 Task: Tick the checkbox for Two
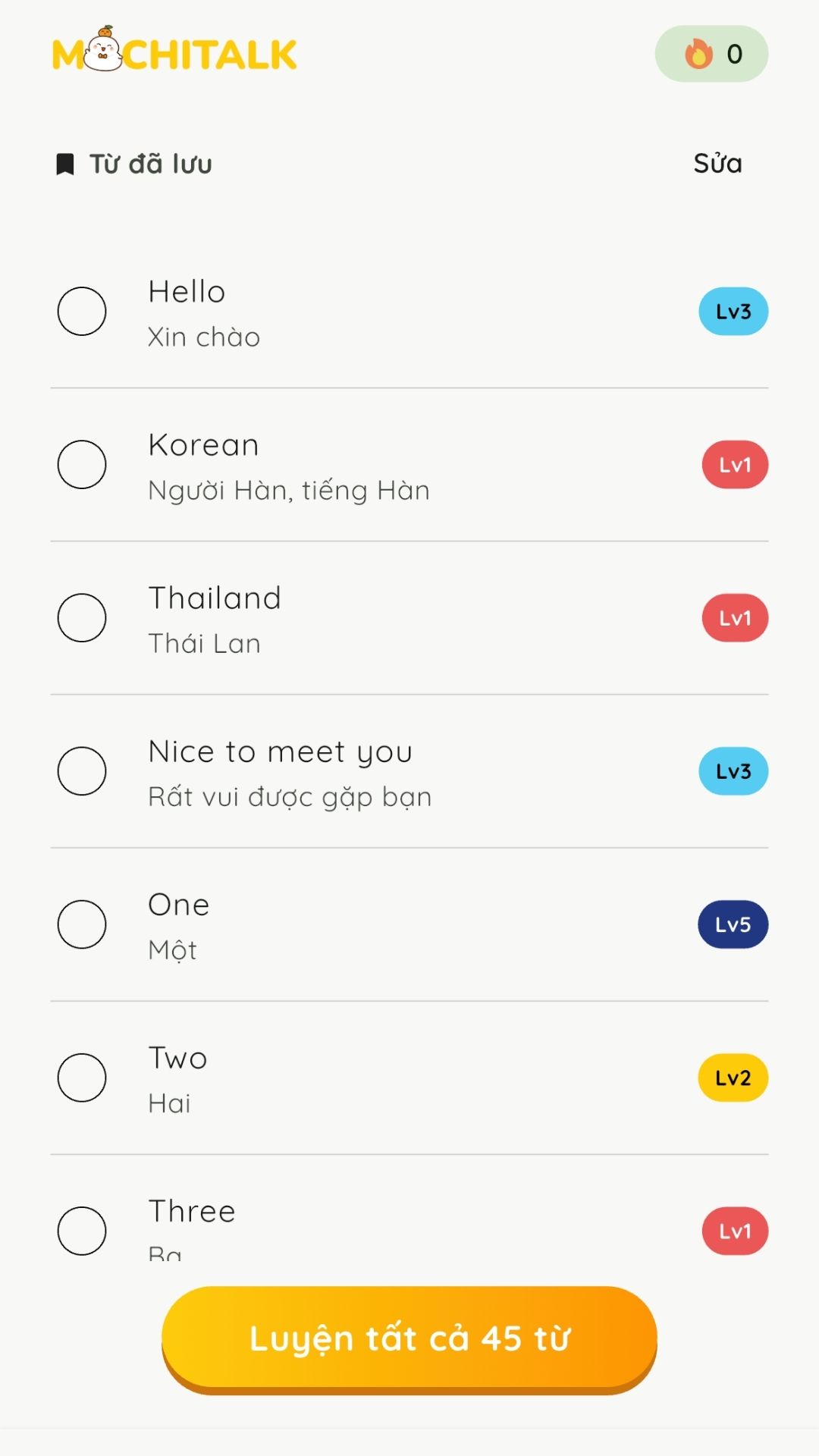(x=82, y=1078)
